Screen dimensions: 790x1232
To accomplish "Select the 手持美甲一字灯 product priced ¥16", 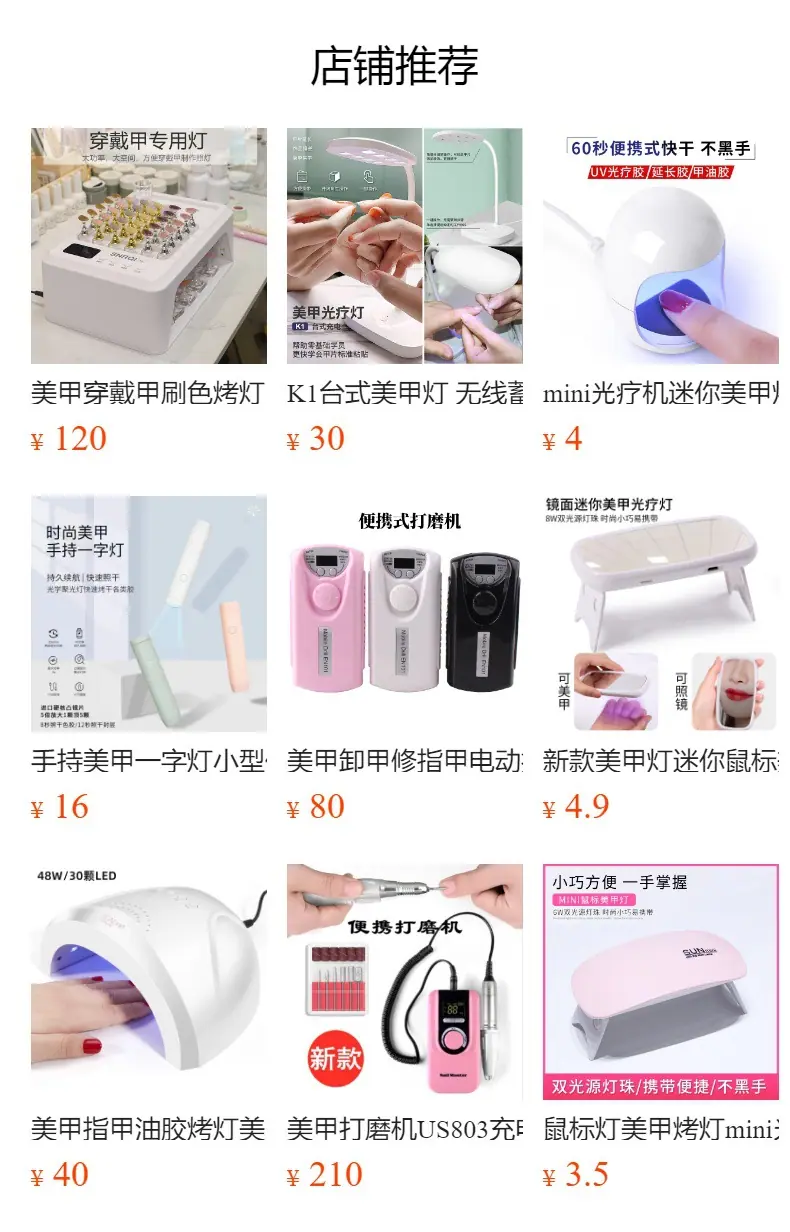I will 149,659.
